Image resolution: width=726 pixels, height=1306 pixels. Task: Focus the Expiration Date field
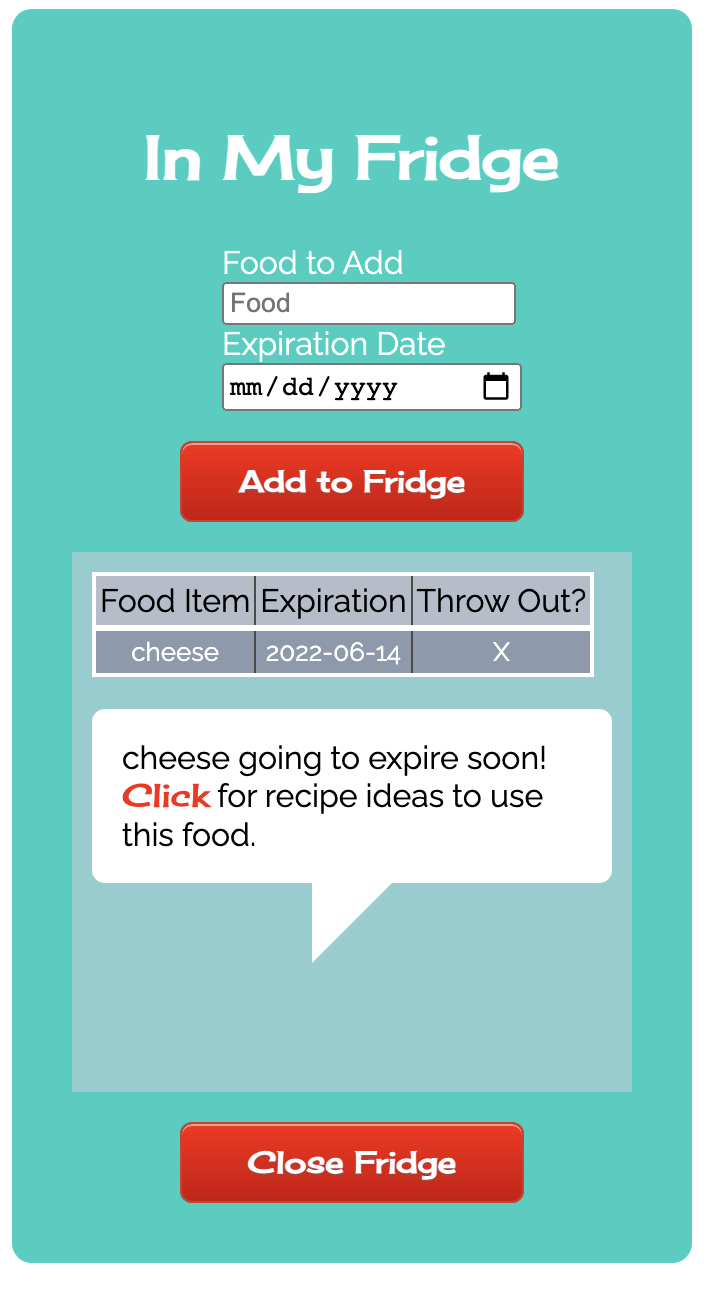click(340, 387)
